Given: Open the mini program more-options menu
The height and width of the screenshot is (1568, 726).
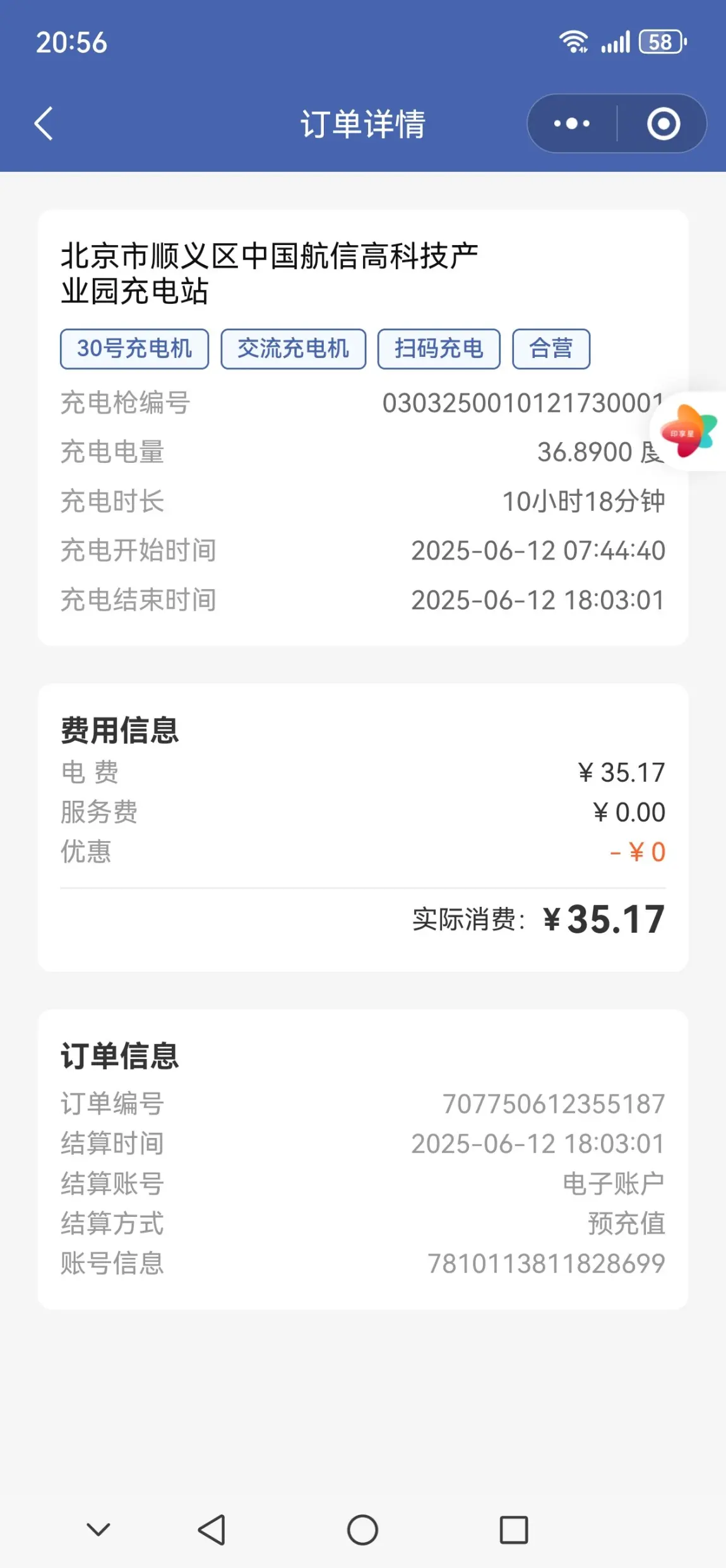Looking at the screenshot, I should pos(572,124).
